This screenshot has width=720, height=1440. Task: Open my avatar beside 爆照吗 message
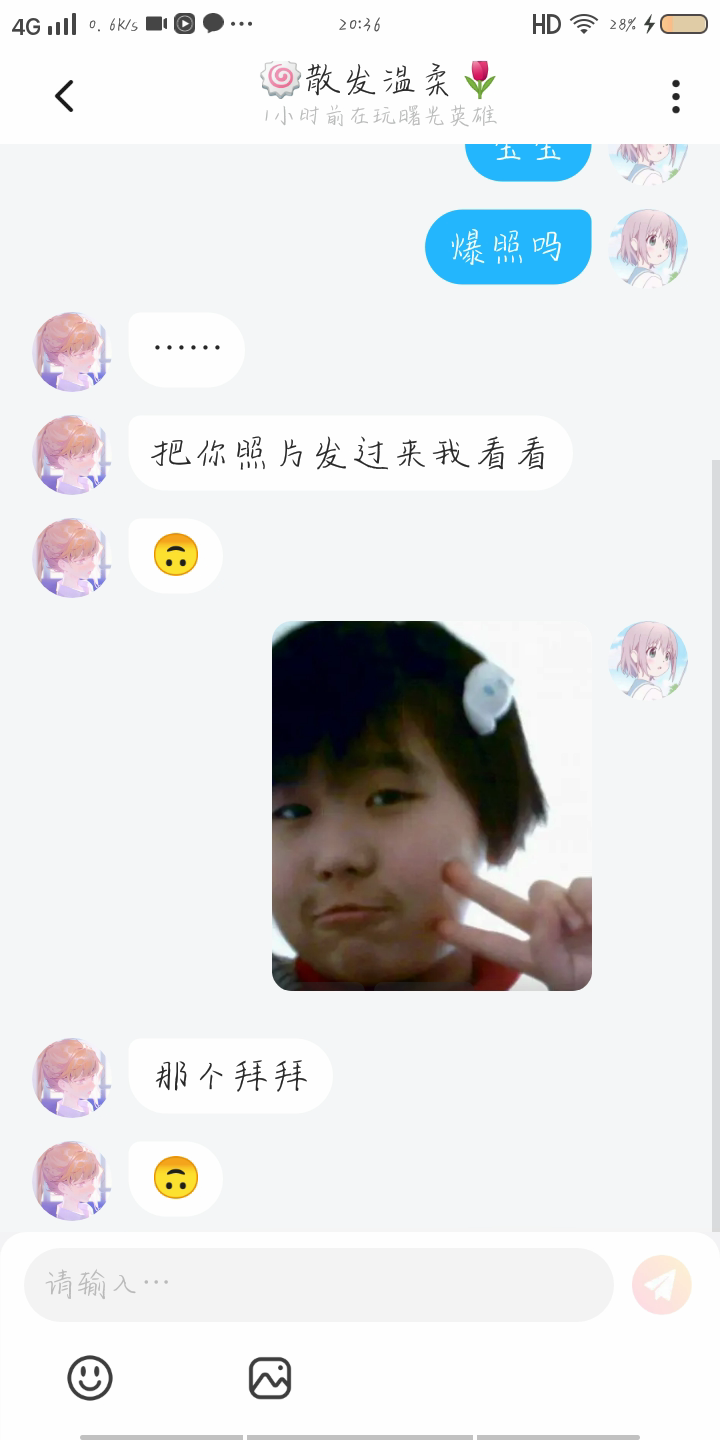click(x=648, y=247)
